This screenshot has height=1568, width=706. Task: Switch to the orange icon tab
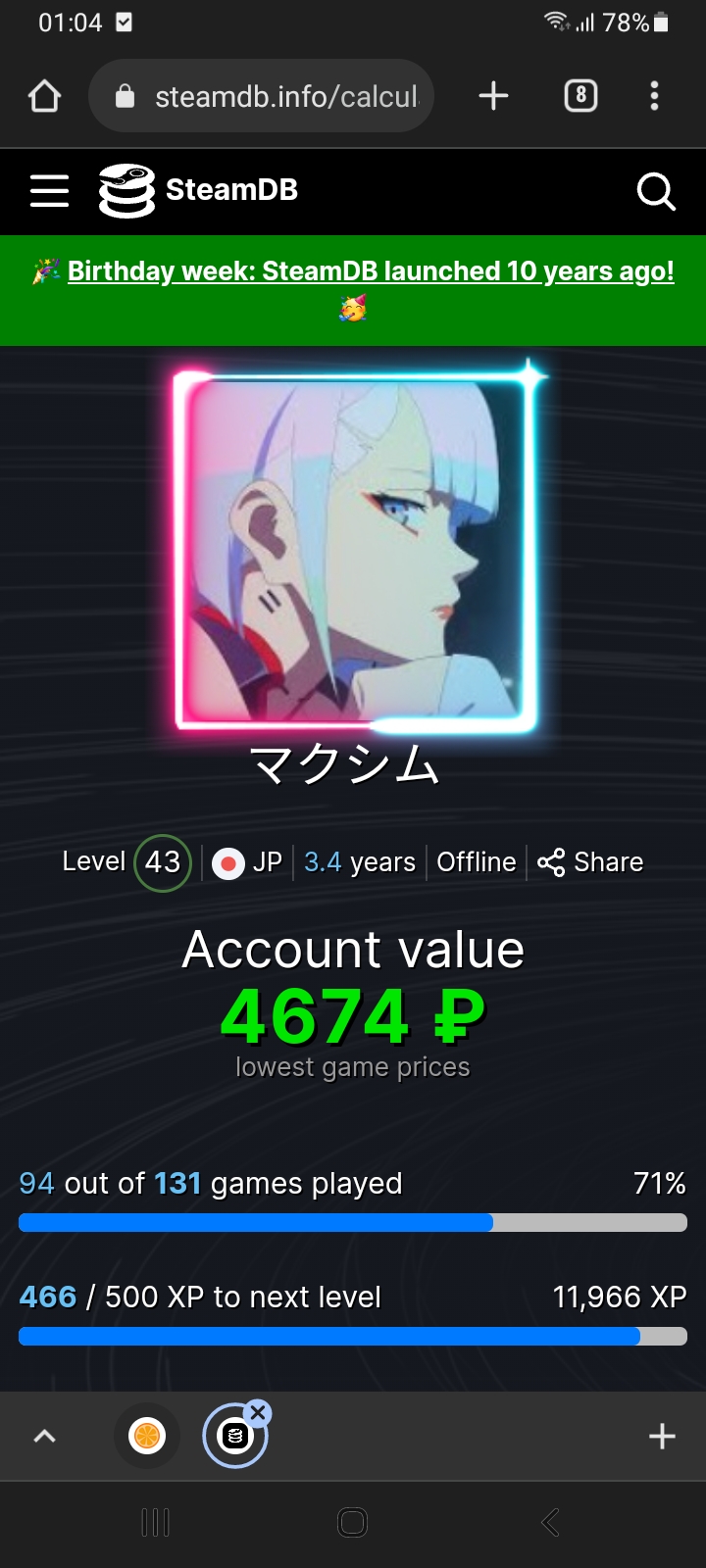click(147, 1436)
